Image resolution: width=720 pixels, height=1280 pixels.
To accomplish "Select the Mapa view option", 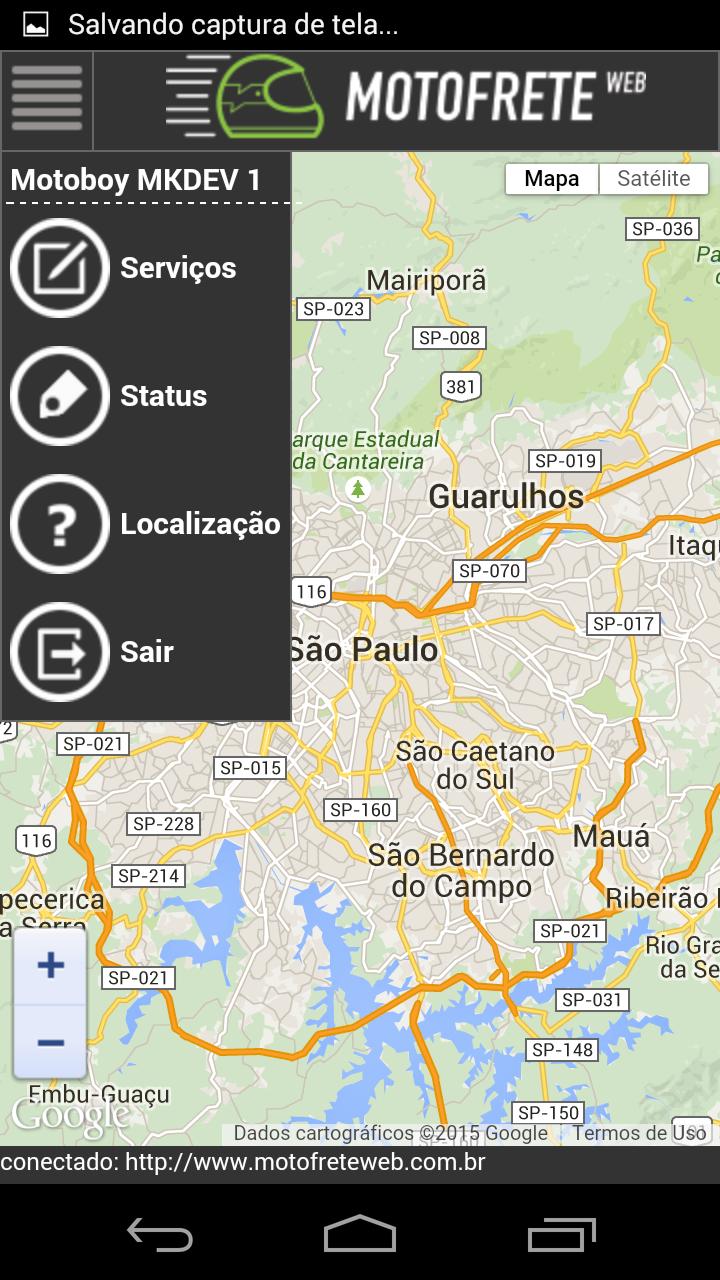I will (551, 178).
